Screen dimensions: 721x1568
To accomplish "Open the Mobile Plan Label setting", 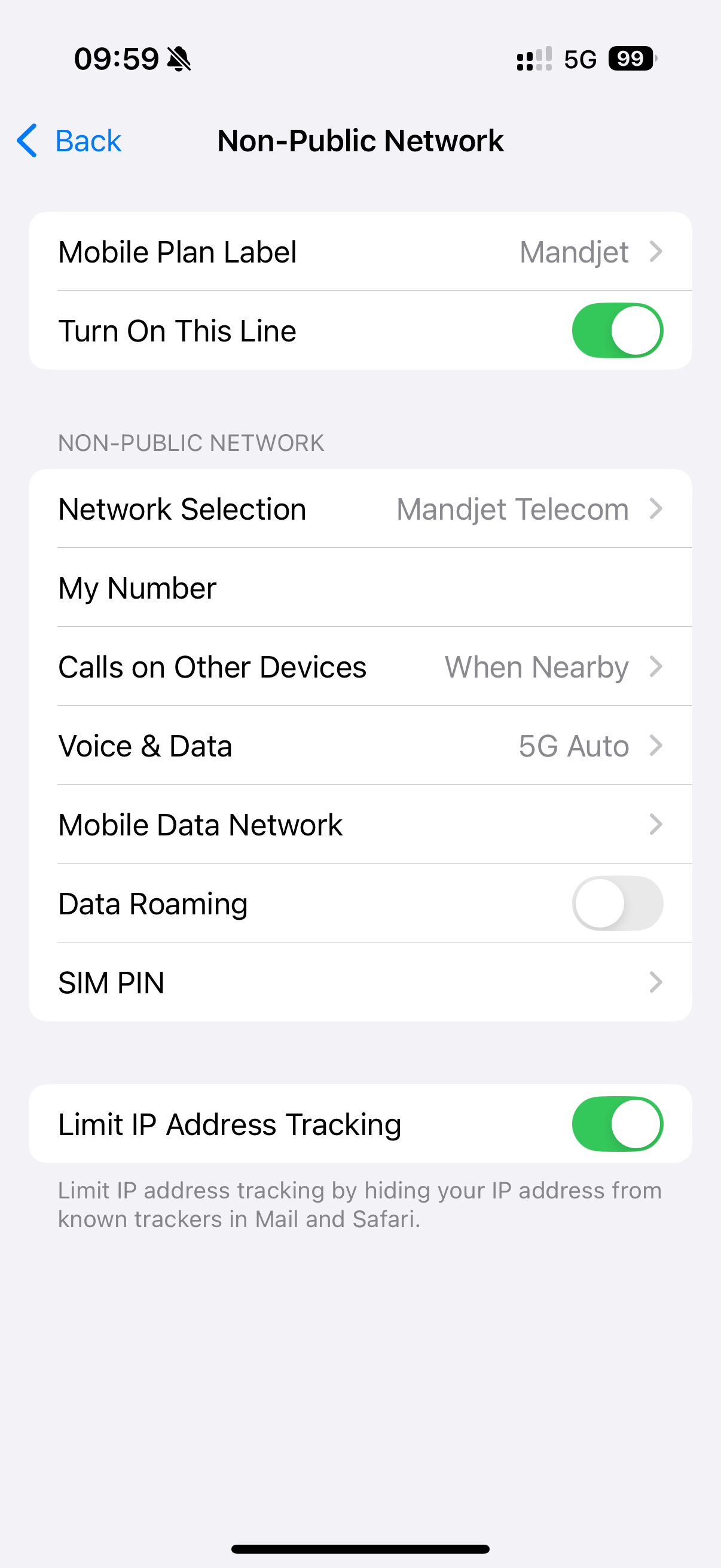I will pos(360,252).
